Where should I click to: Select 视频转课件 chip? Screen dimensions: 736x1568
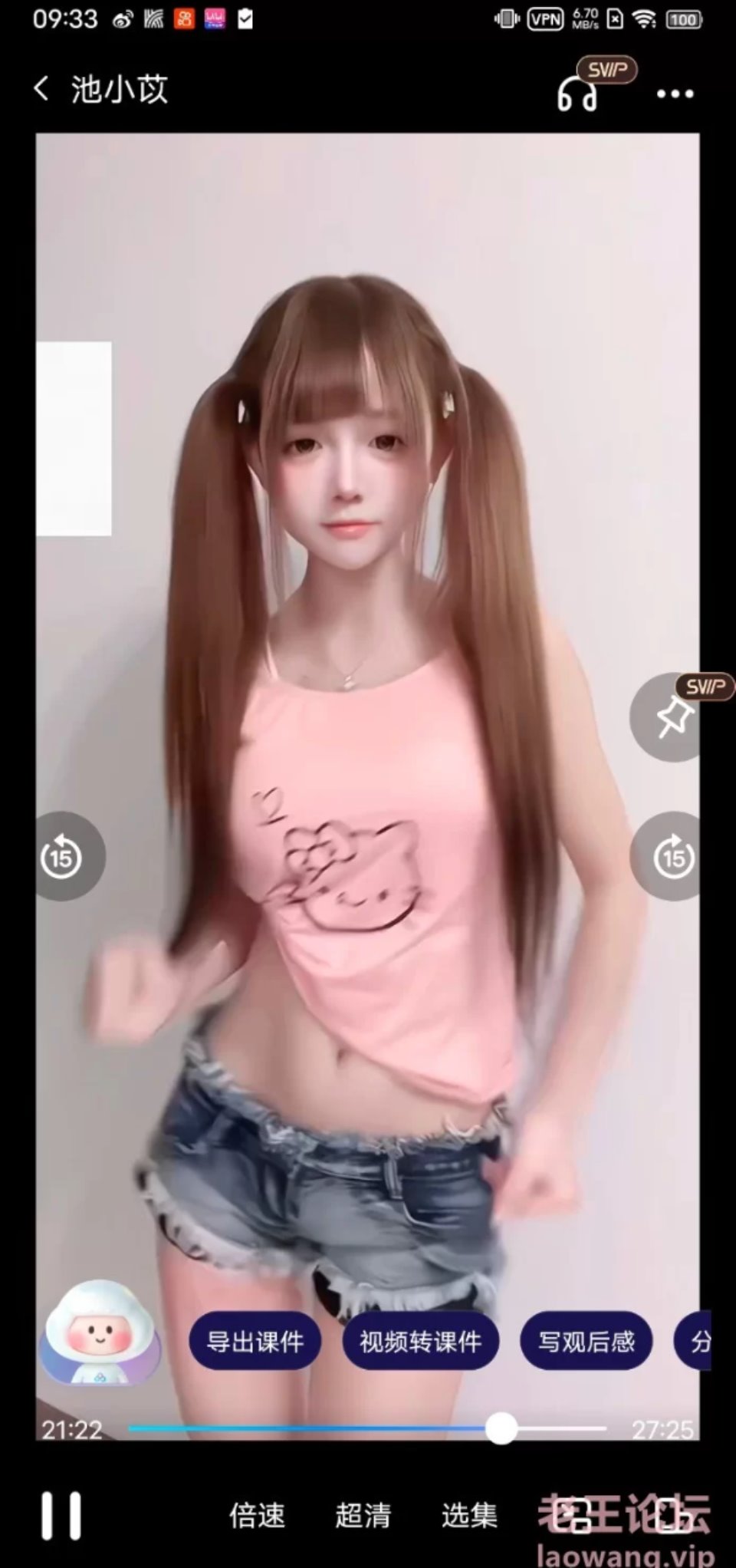pos(420,1341)
